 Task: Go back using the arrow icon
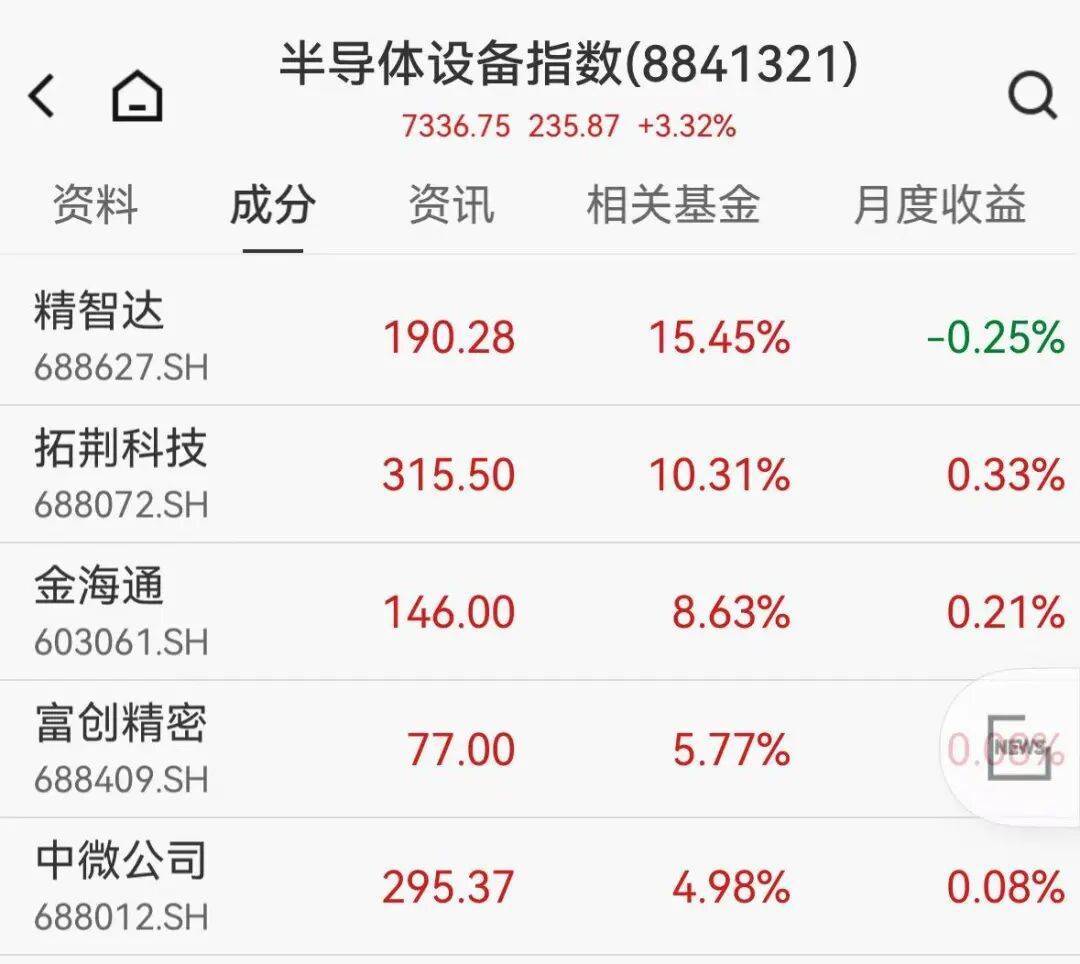click(x=42, y=97)
